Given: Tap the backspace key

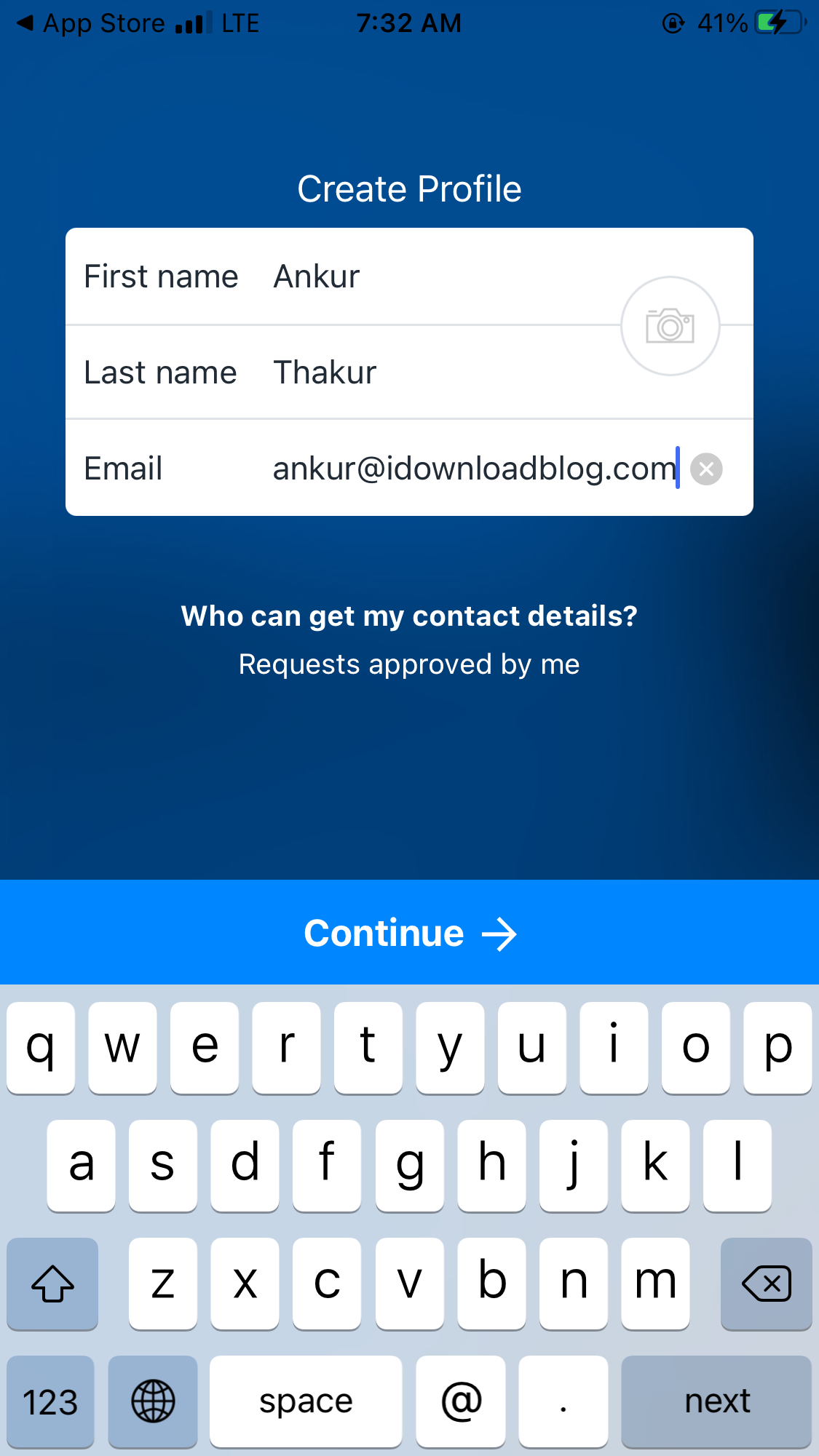Looking at the screenshot, I should click(x=766, y=1284).
